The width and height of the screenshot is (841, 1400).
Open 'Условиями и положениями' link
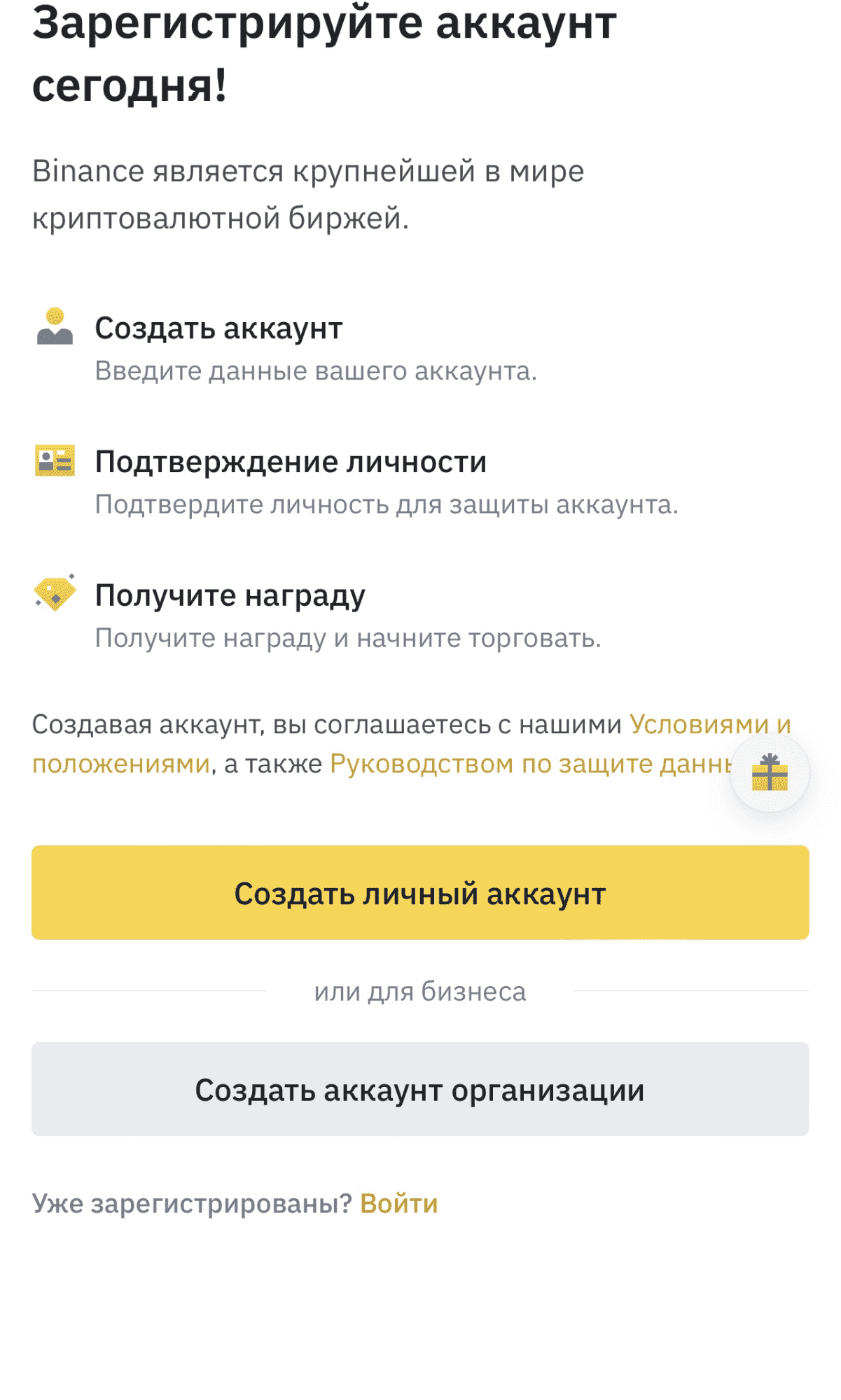pyautogui.click(x=709, y=725)
